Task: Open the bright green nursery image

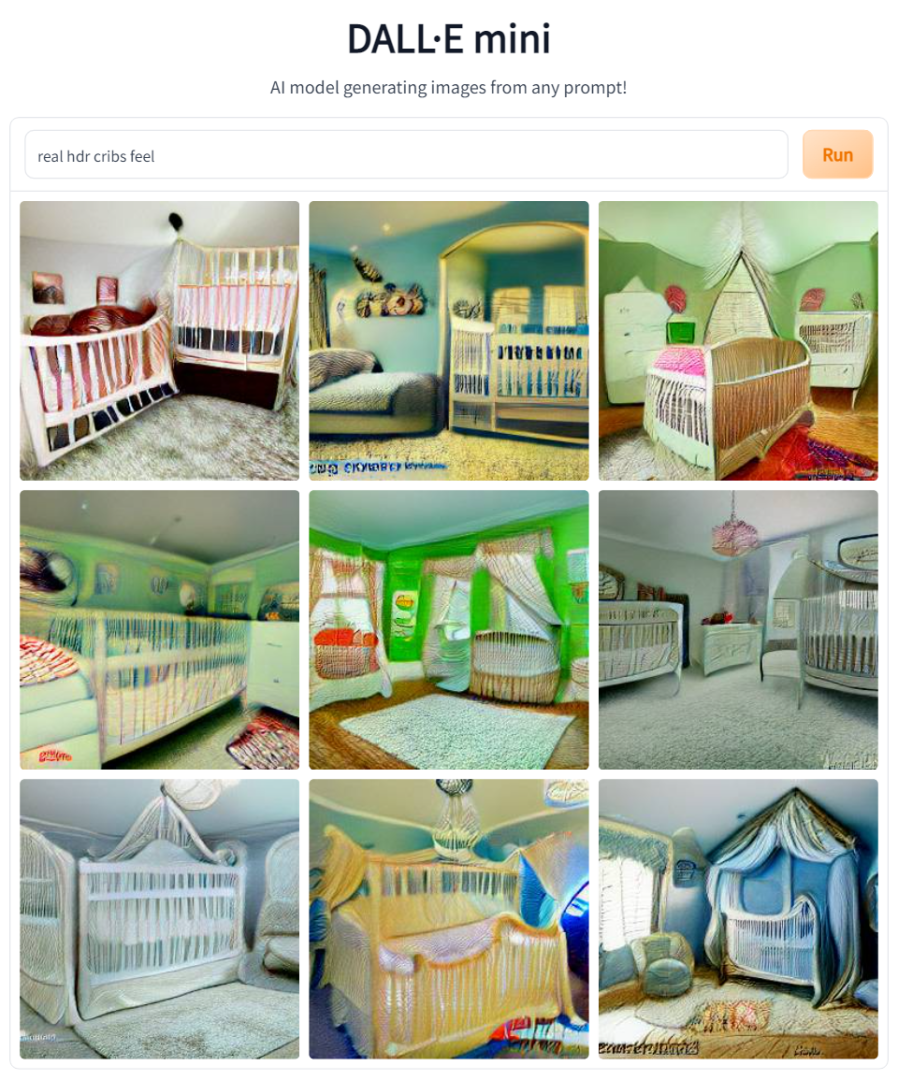Action: point(448,630)
